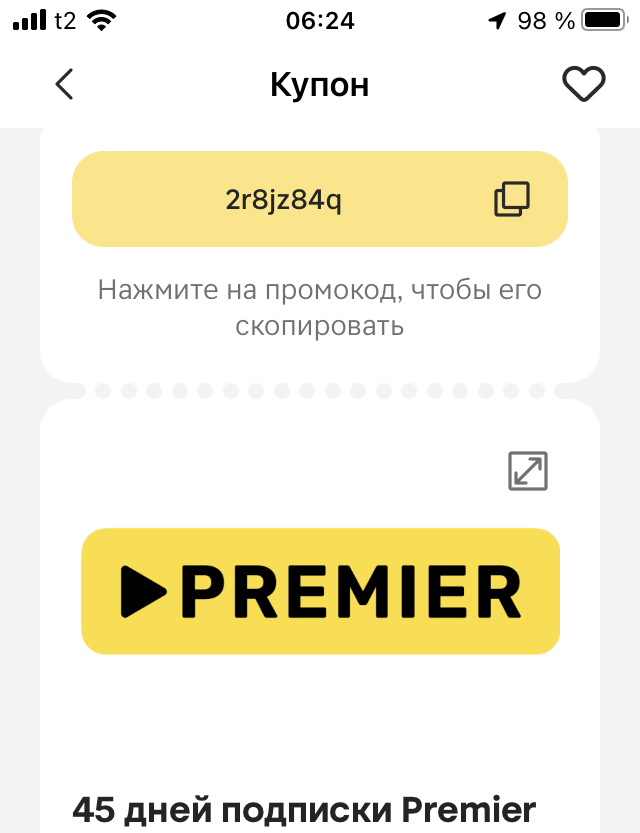Image resolution: width=640 pixels, height=833 pixels.
Task: Go back from the Купон screen
Action: click(x=64, y=85)
